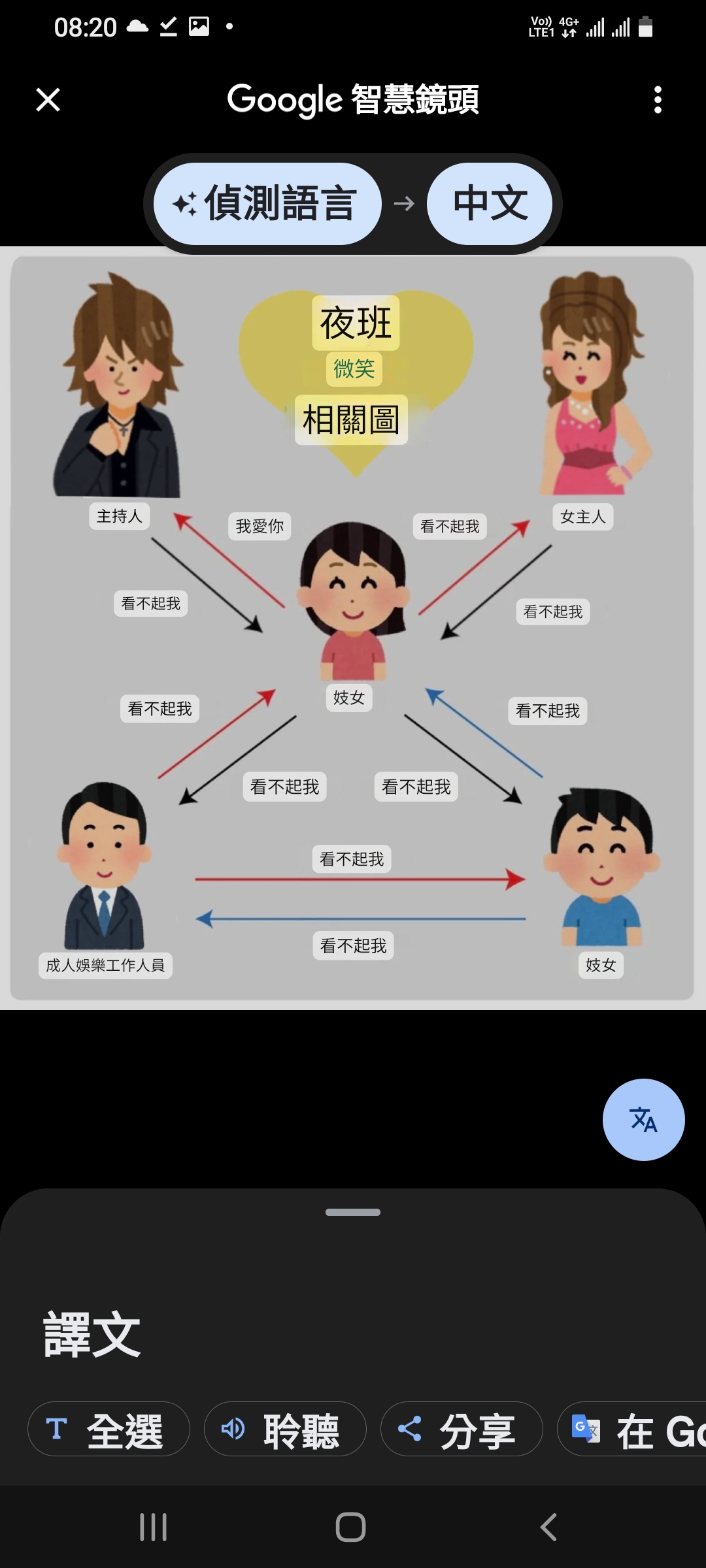Close Google Lens with the X icon
Image resolution: width=706 pixels, height=1568 pixels.
(48, 100)
